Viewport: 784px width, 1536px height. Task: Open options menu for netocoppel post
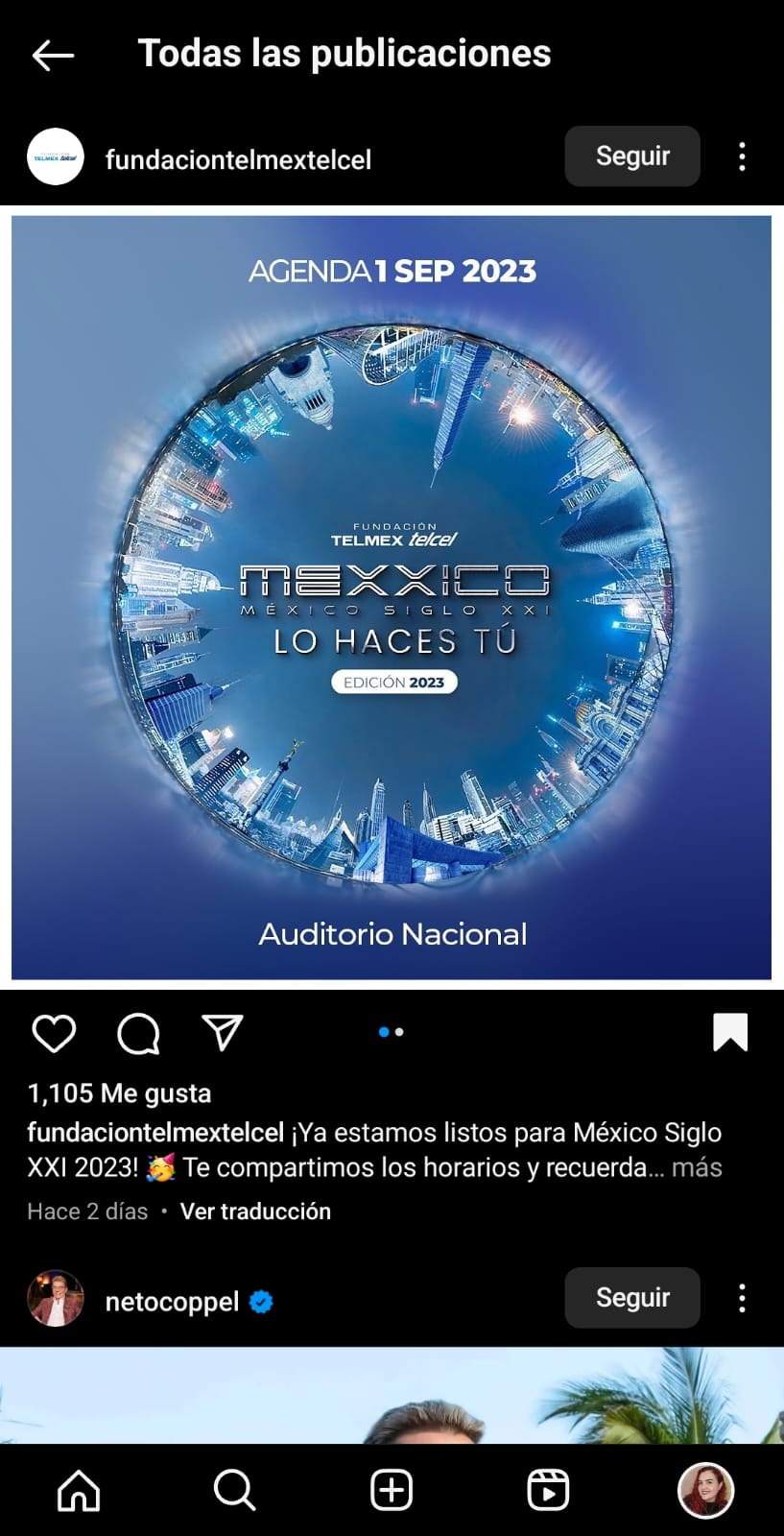(742, 1298)
